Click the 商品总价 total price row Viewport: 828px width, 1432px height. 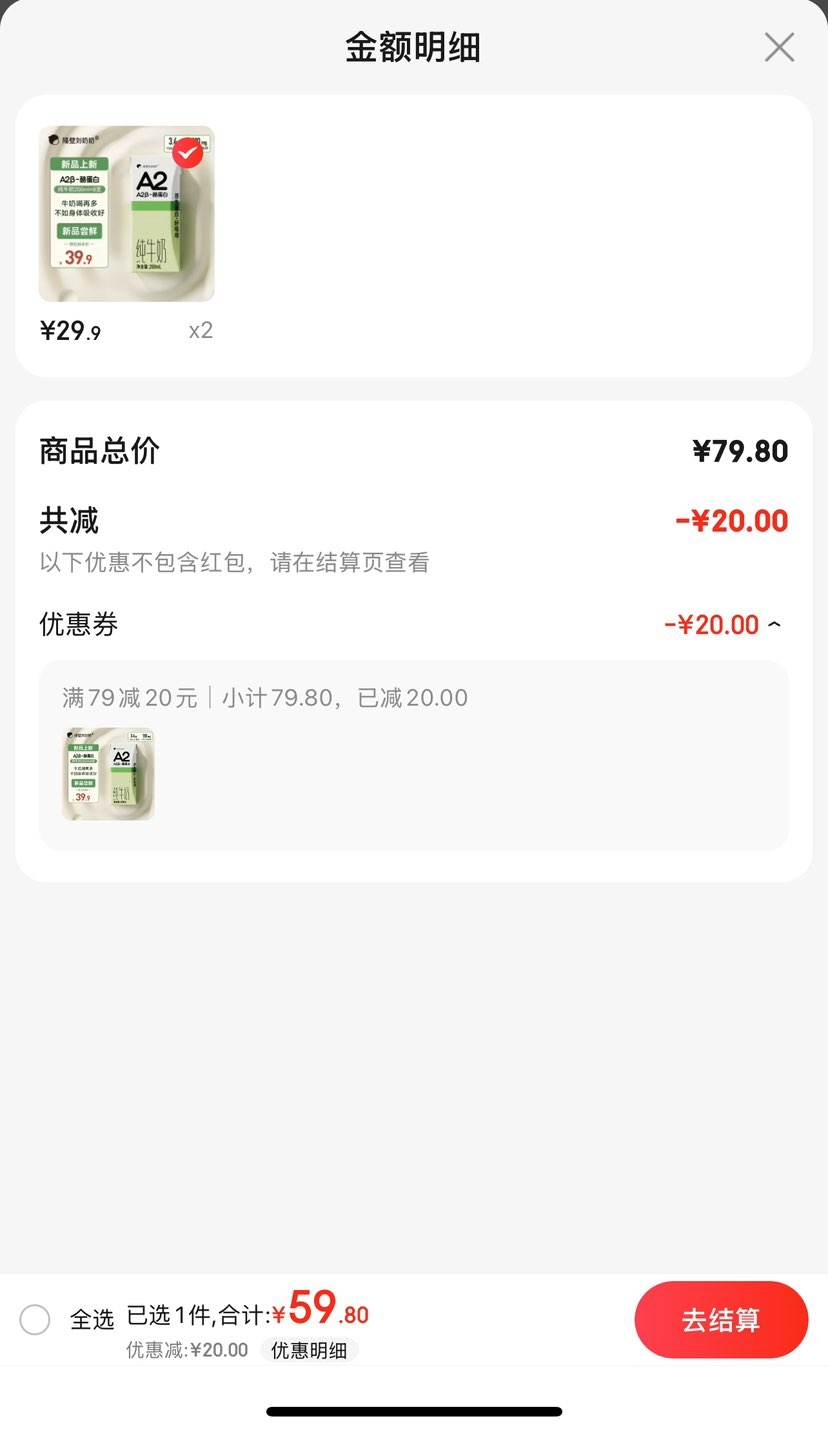(96, 451)
